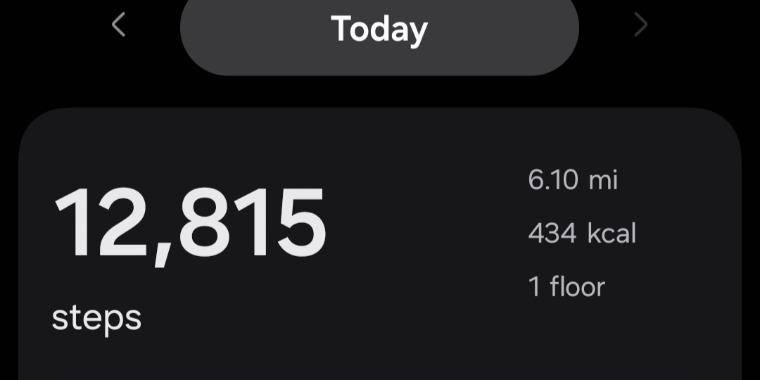Open the Today date picker
This screenshot has height=380, width=760.
coord(379,30)
